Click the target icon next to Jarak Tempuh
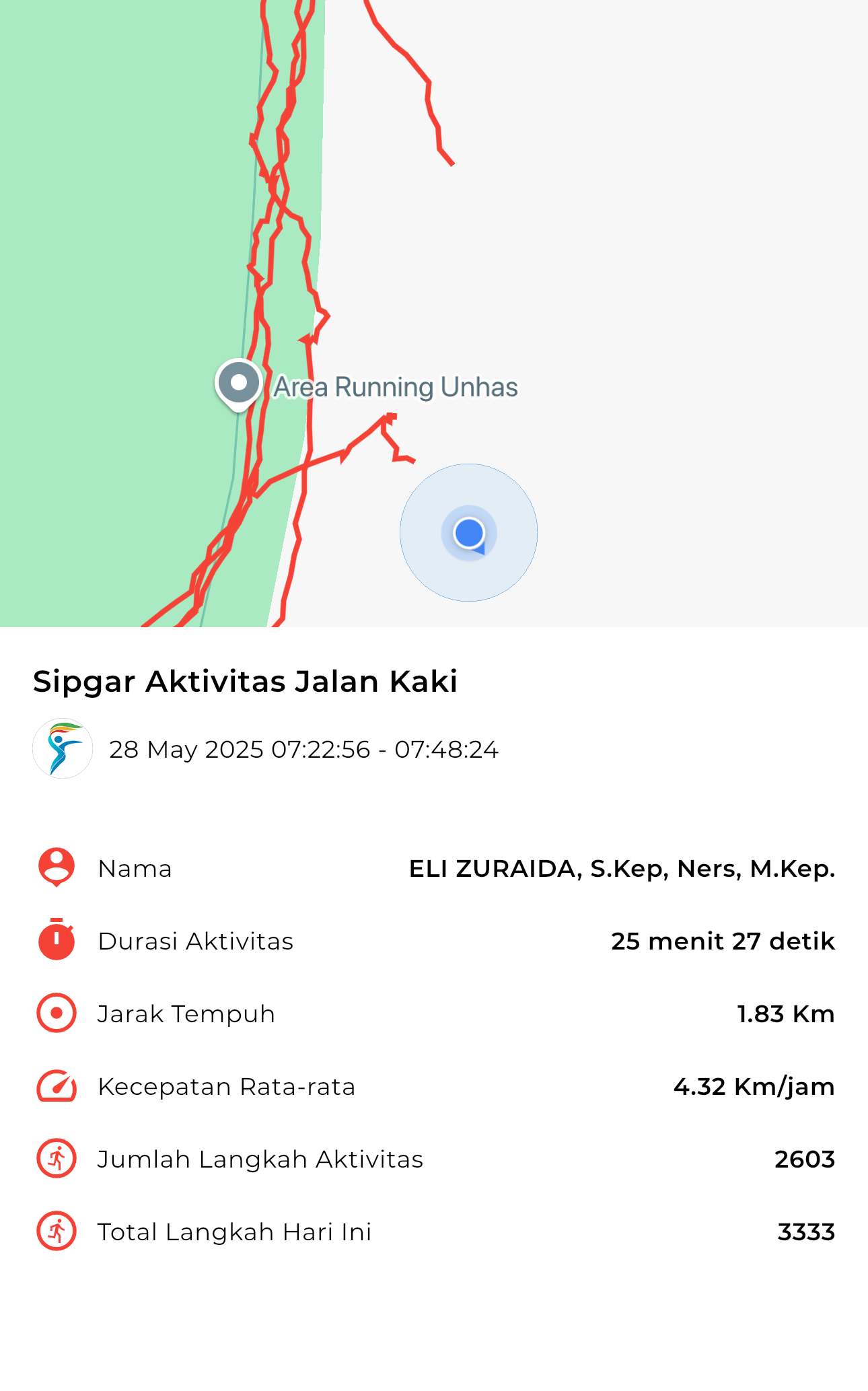Image resolution: width=868 pixels, height=1391 pixels. point(57,1013)
